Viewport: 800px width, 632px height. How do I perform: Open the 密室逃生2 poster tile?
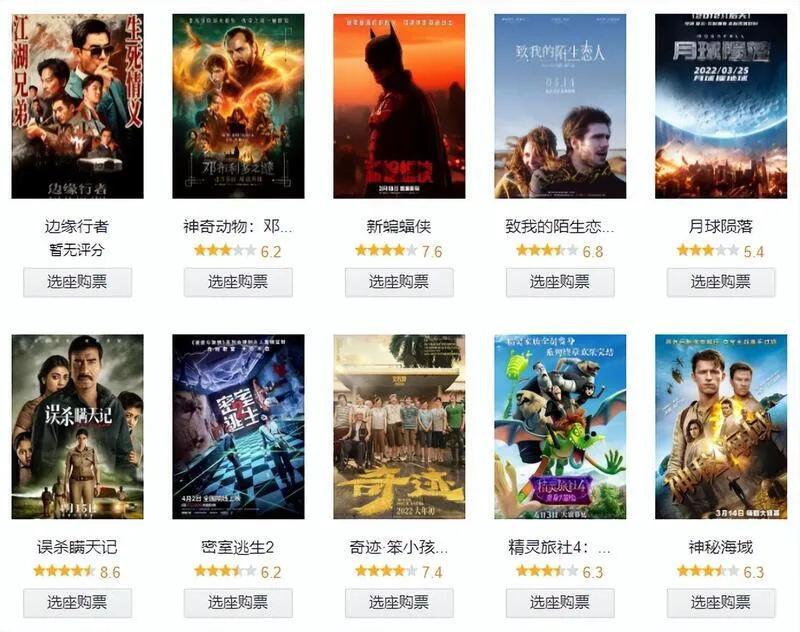[x=238, y=427]
